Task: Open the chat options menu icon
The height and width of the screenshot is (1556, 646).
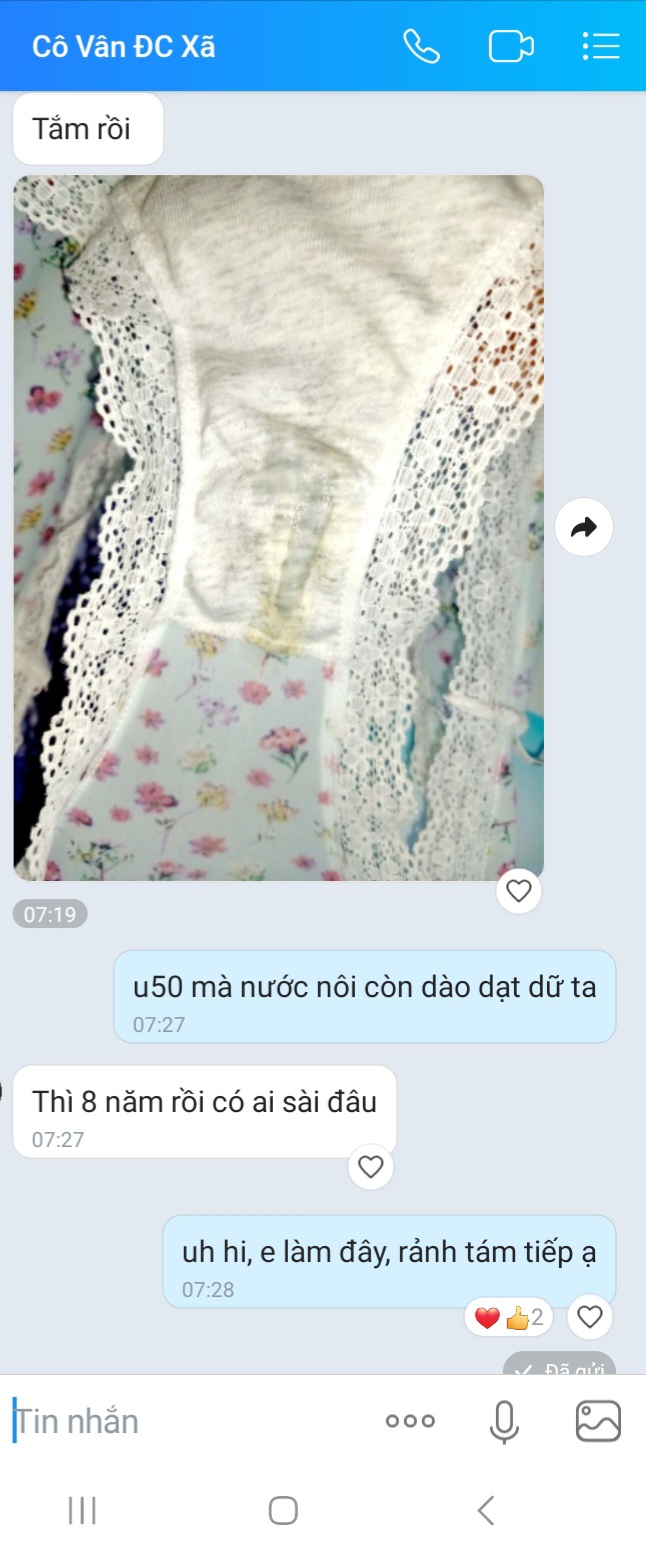Action: click(600, 46)
